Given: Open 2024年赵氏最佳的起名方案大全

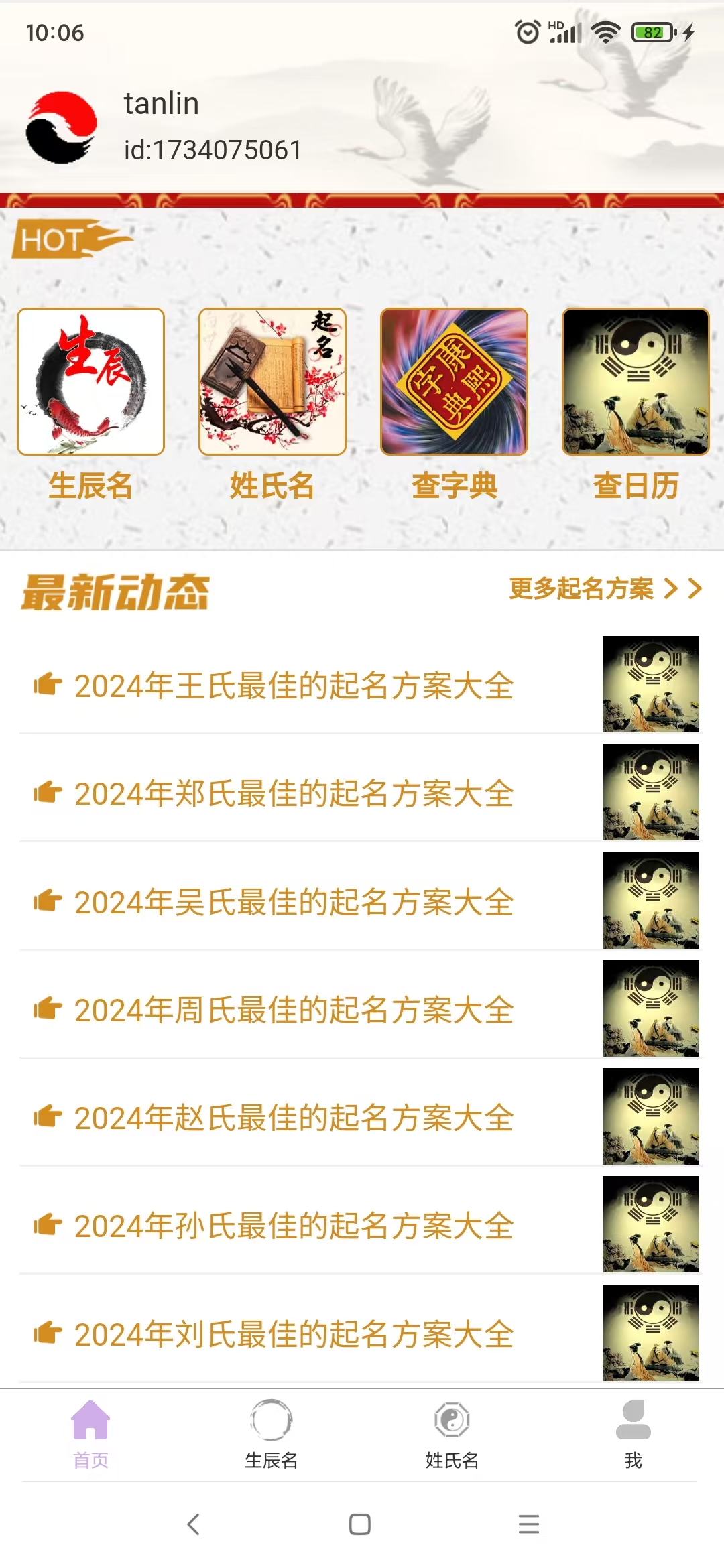Looking at the screenshot, I should tap(294, 1118).
